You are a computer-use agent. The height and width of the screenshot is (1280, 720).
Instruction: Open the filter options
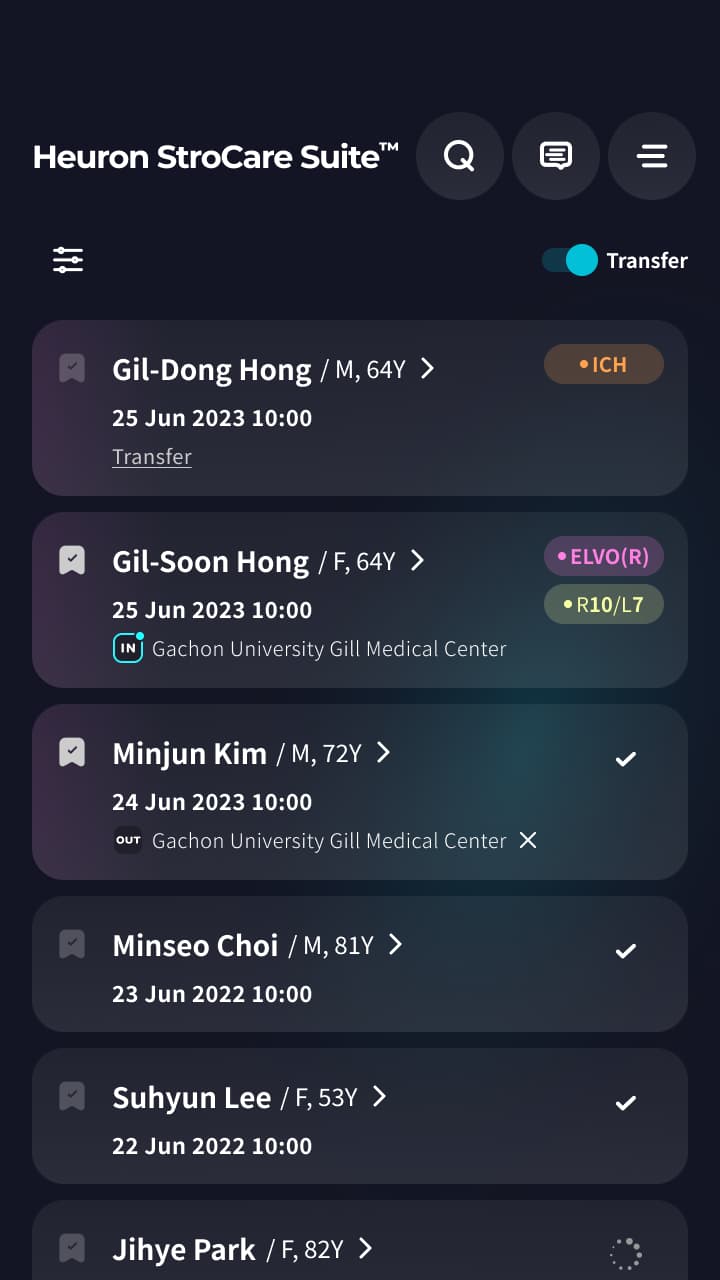click(x=67, y=260)
